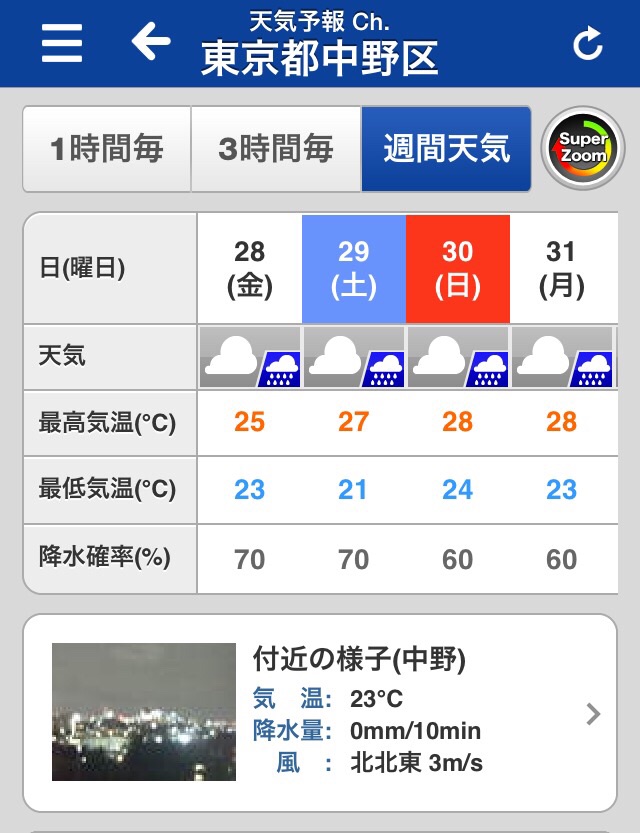Select the 週間天気 tab
This screenshot has width=640, height=833.
pyautogui.click(x=446, y=150)
